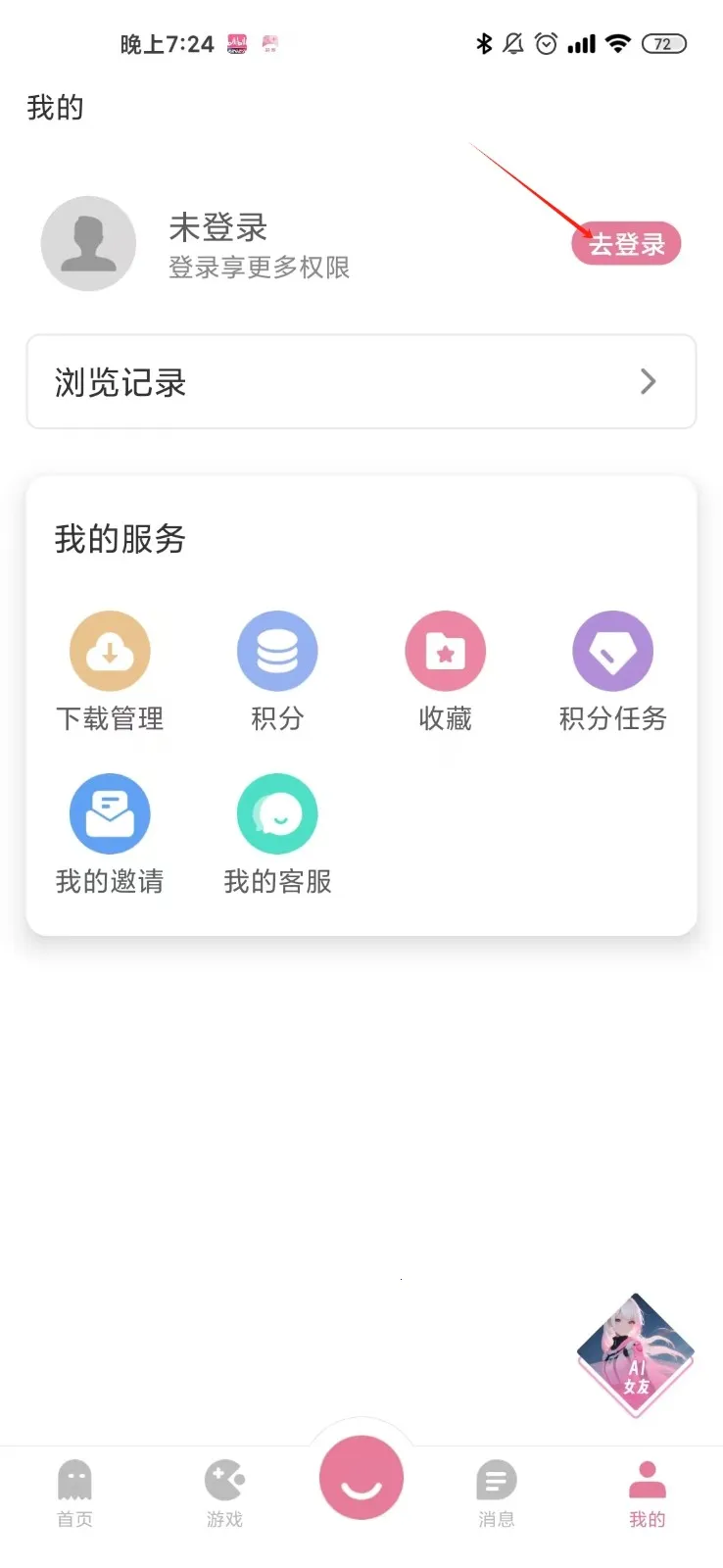Open 积分任务 points tasks icon
This screenshot has width=723, height=1568.
(x=612, y=650)
